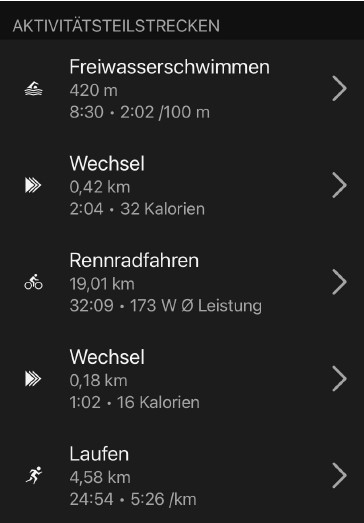Viewport: 364px width, 523px height.
Task: Open the Freiwasserschwimmen segment details
Action: [x=182, y=88]
